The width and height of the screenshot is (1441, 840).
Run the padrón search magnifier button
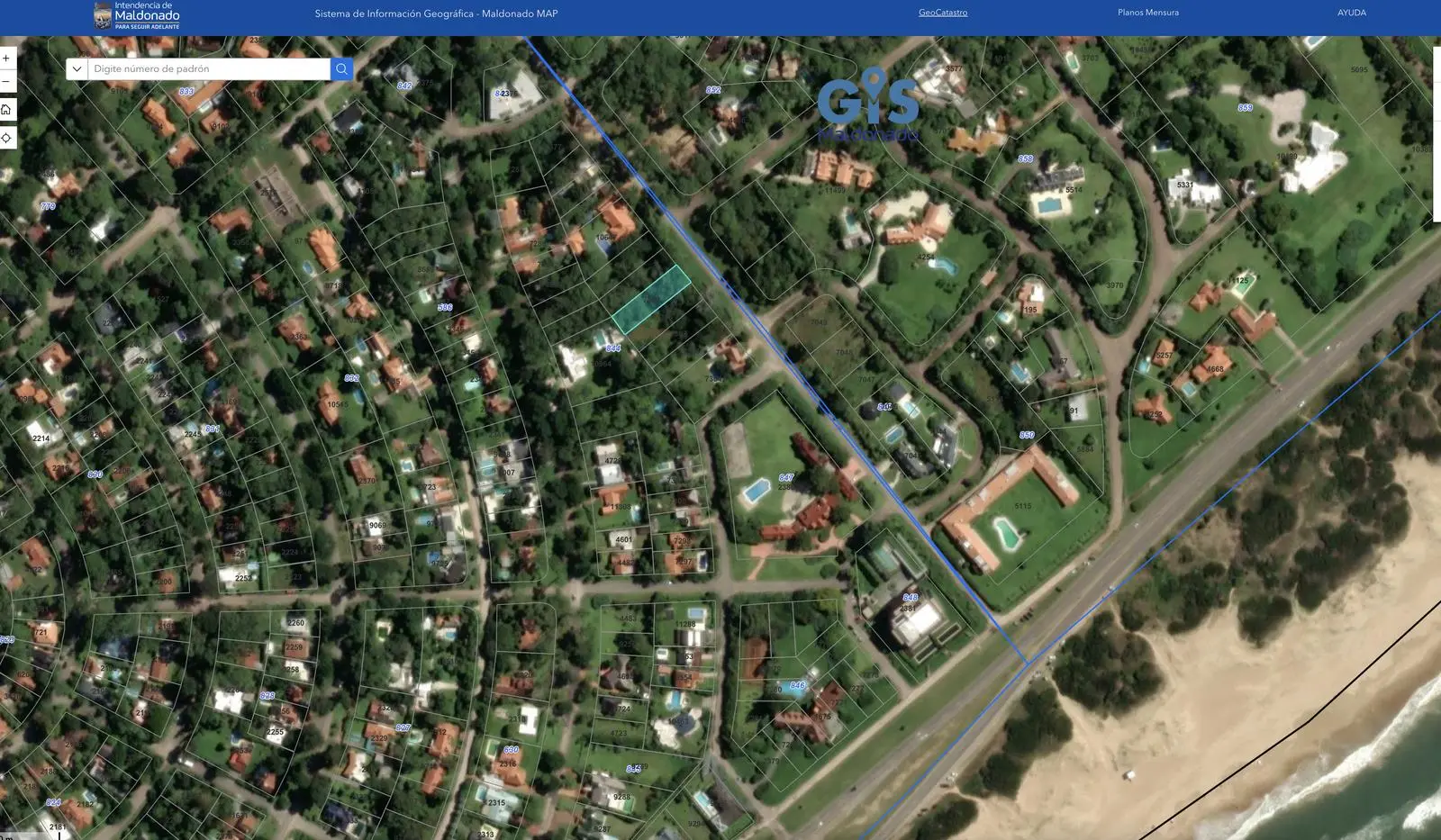pos(341,69)
